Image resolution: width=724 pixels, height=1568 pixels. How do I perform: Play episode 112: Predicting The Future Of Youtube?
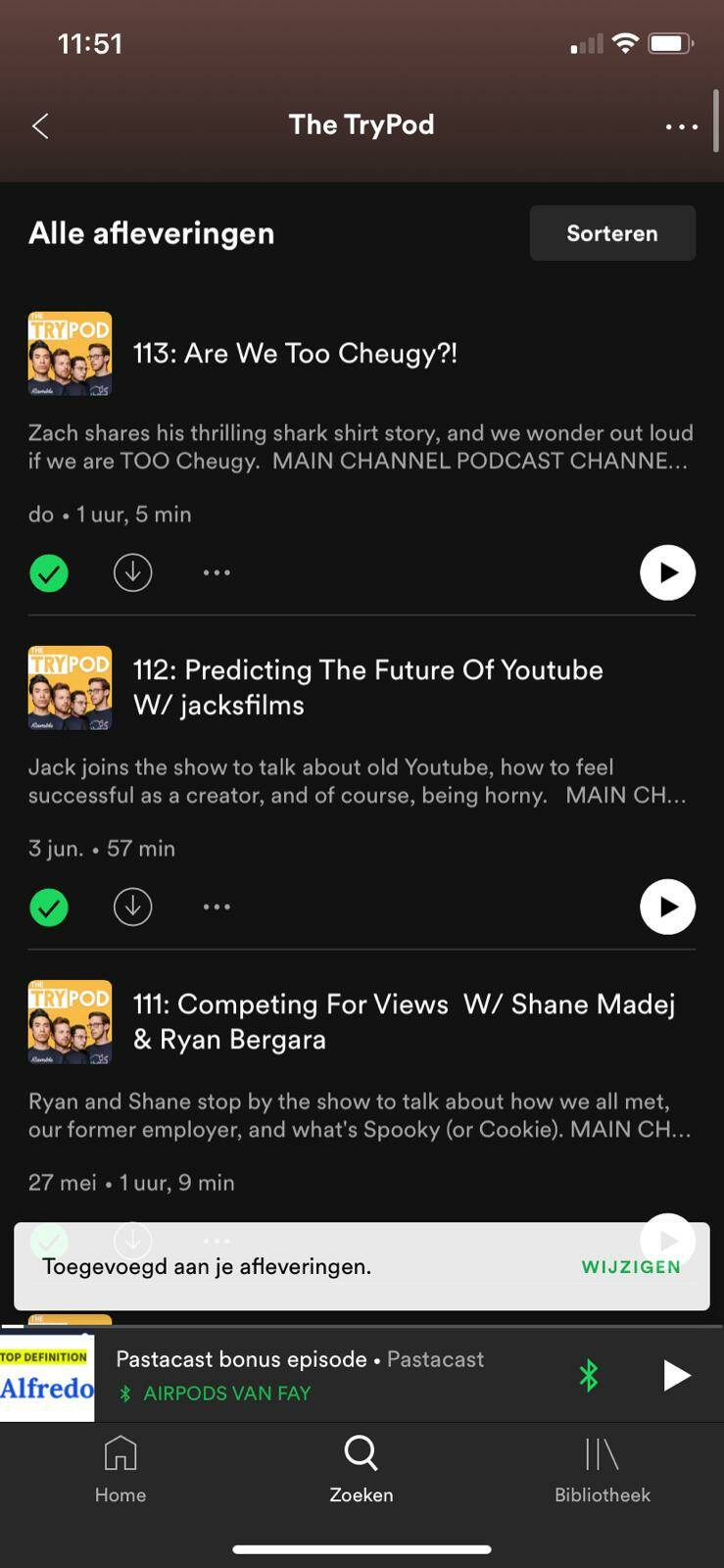point(667,906)
